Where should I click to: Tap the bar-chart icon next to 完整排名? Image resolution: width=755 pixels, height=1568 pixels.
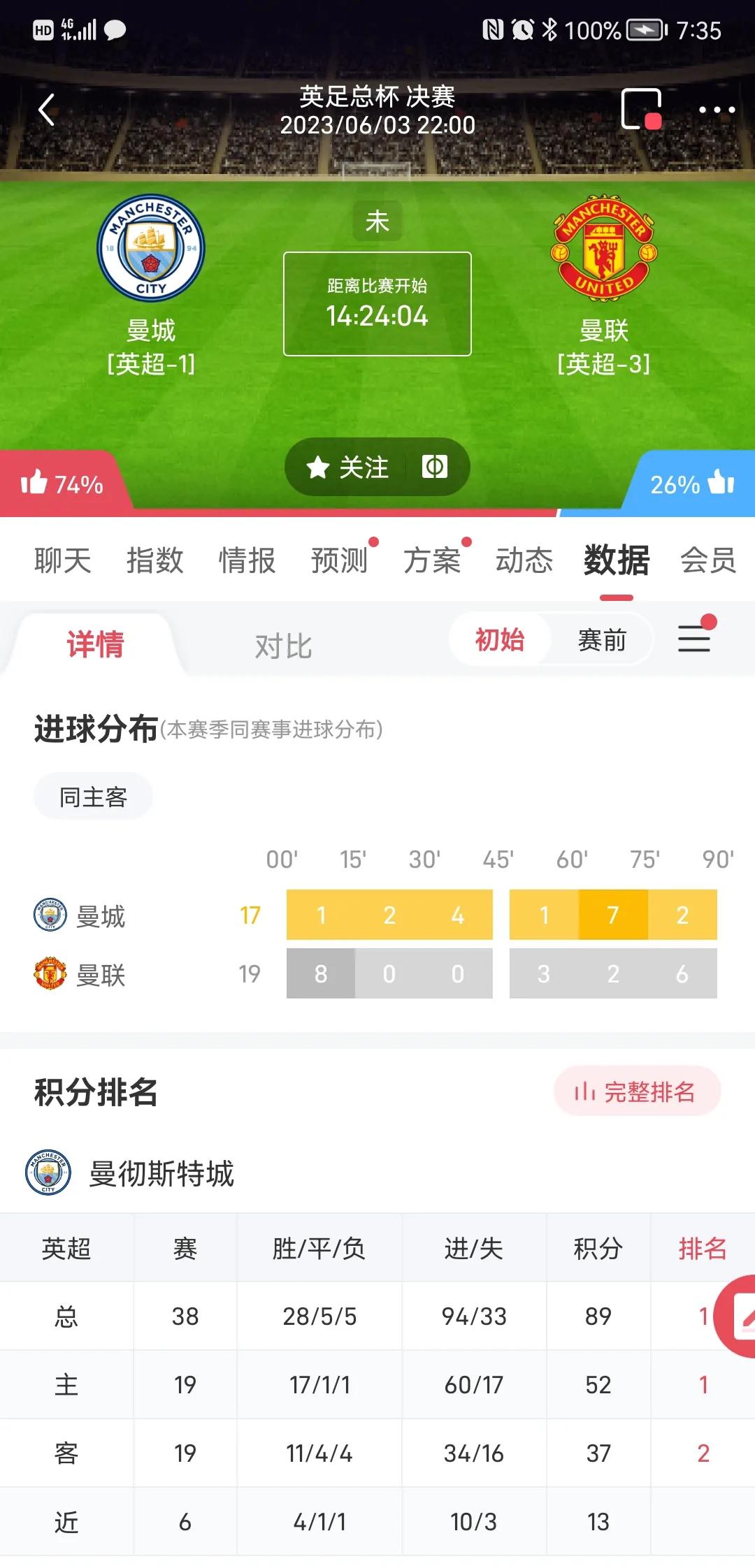point(584,1090)
